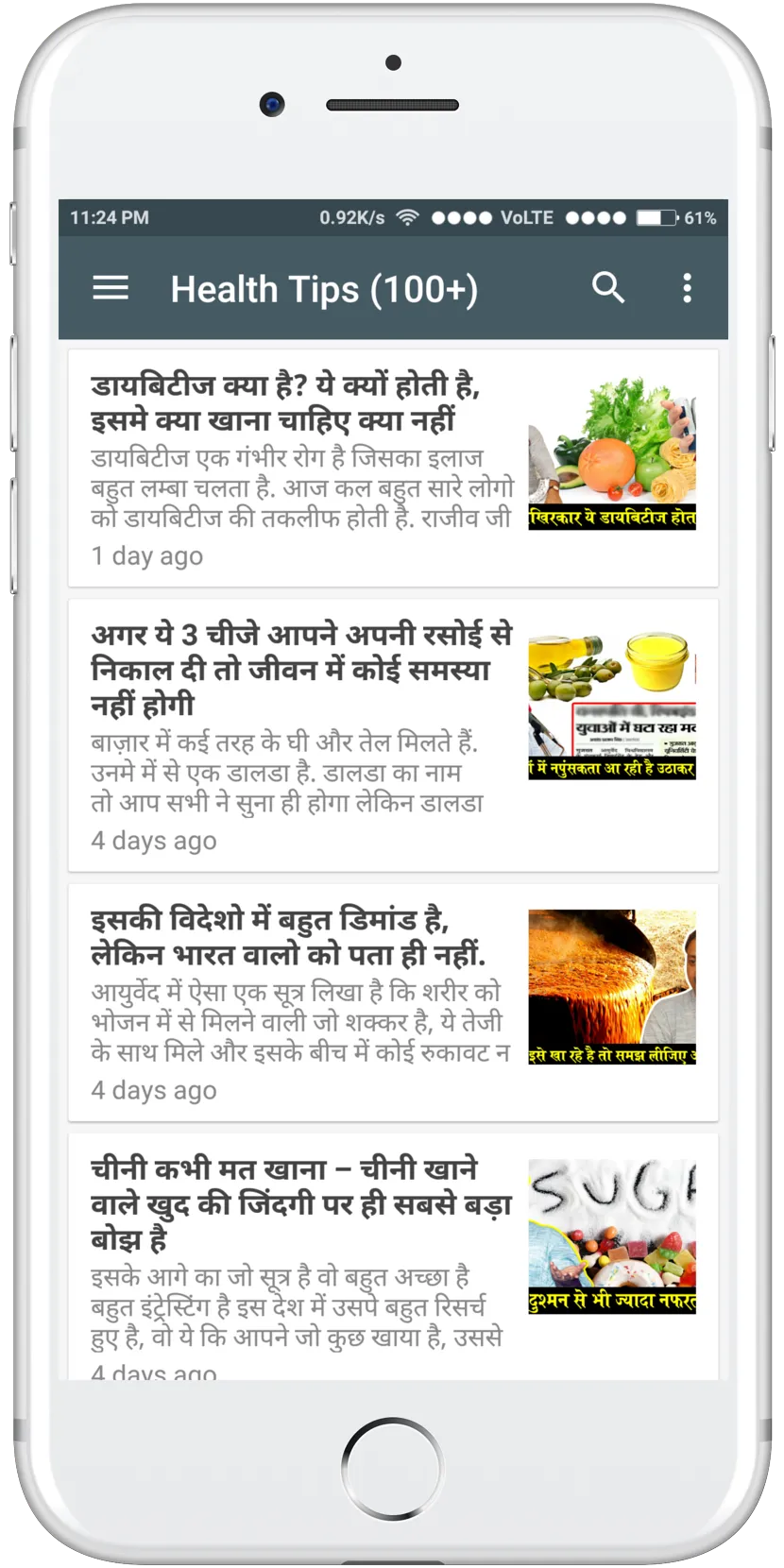
Task: Click the search icon in the toolbar
Action: (607, 287)
